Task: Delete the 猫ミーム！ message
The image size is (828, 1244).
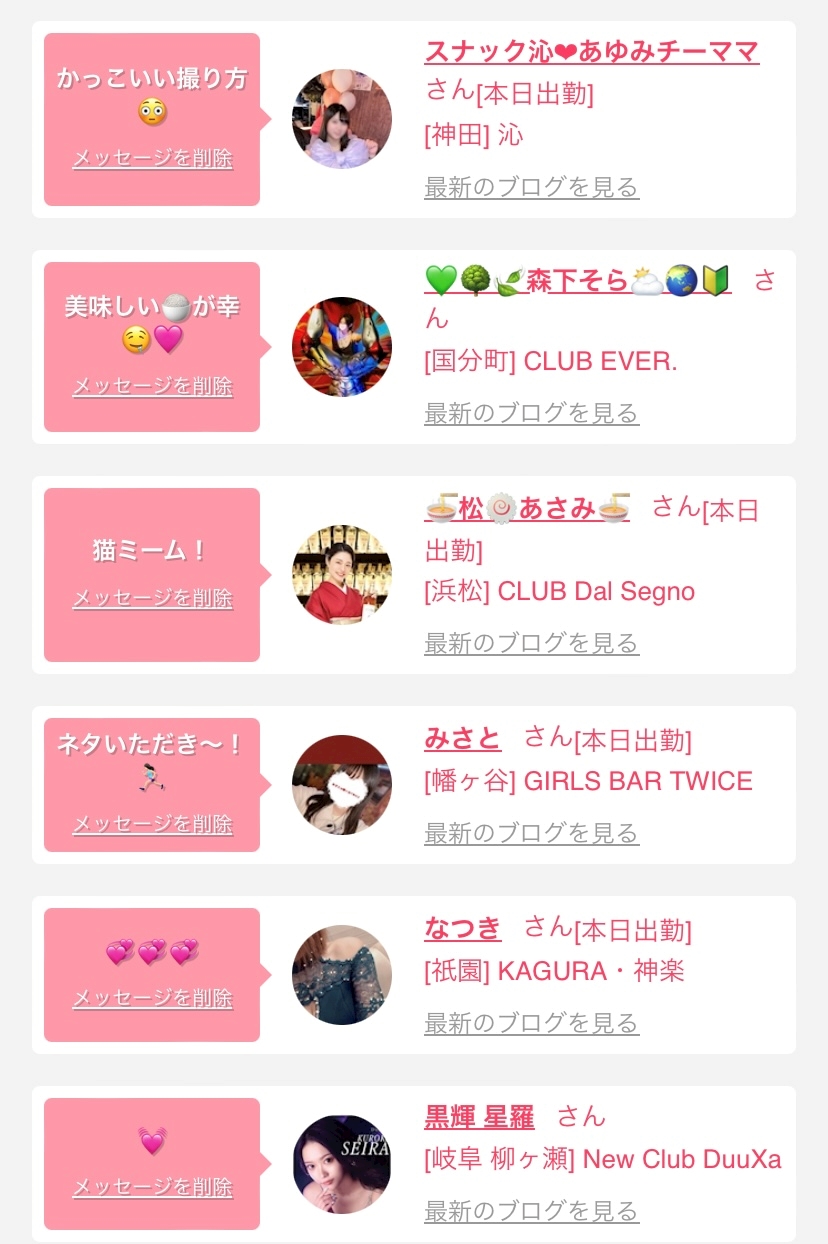Action: coord(152,599)
